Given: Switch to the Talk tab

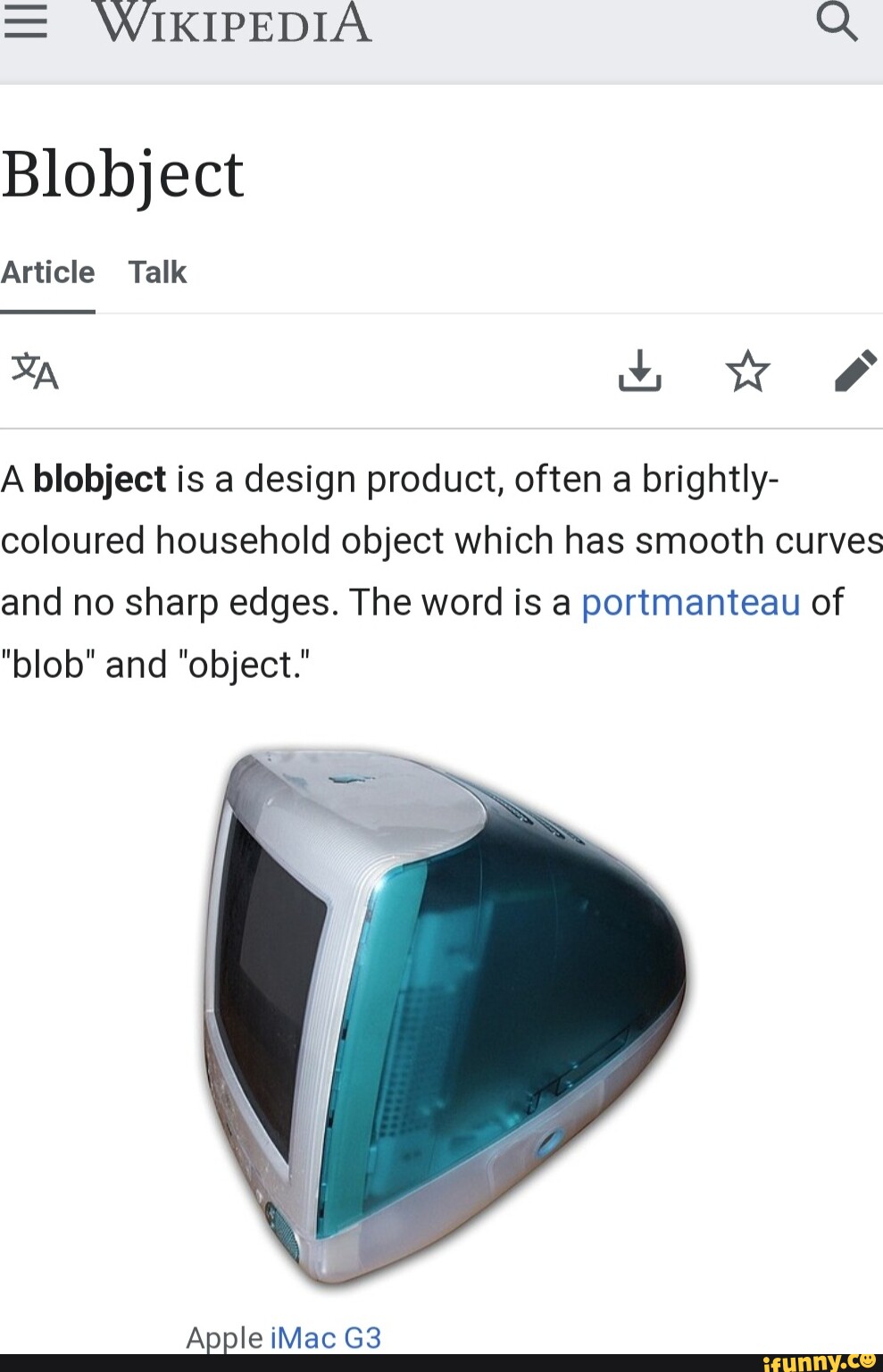Looking at the screenshot, I should point(157,272).
